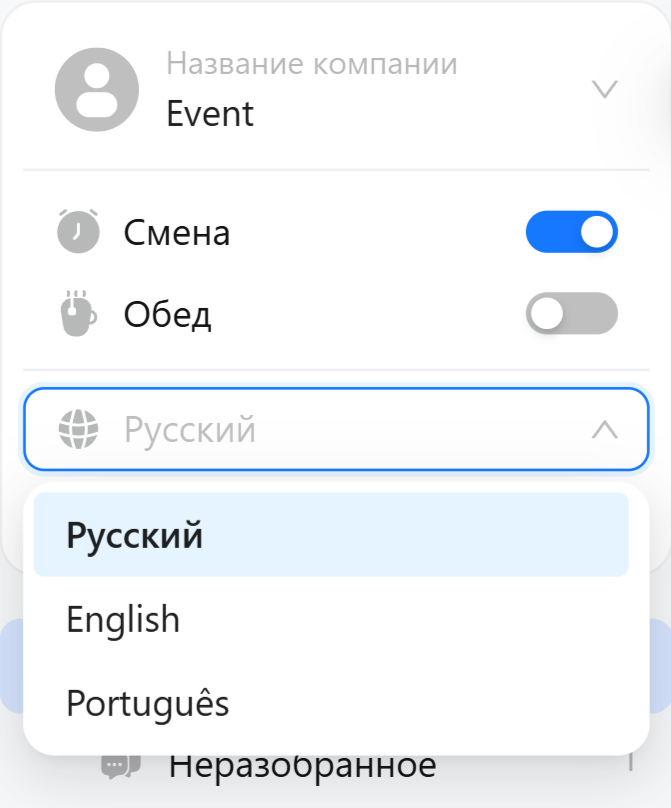The height and width of the screenshot is (808, 671).
Task: Enable the Обед toggle
Action: coord(572,314)
